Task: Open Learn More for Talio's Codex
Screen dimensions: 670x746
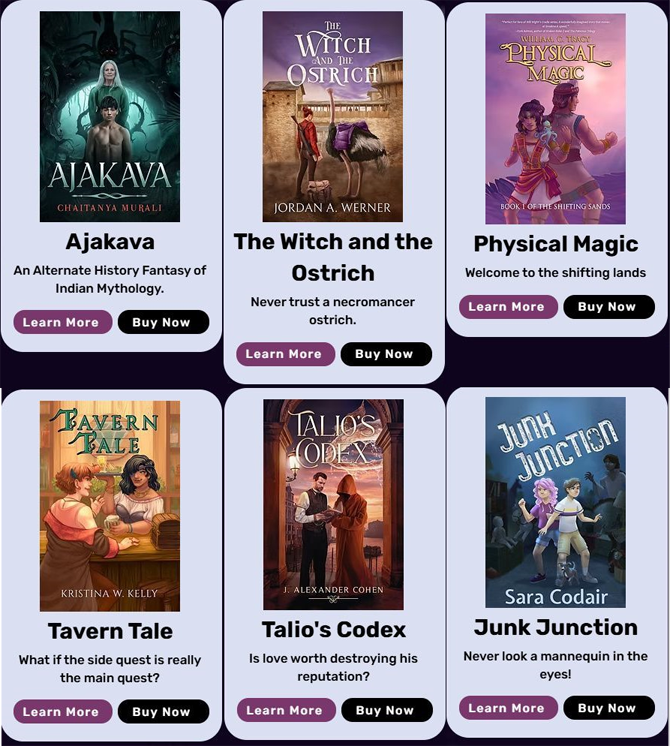Action: click(285, 710)
